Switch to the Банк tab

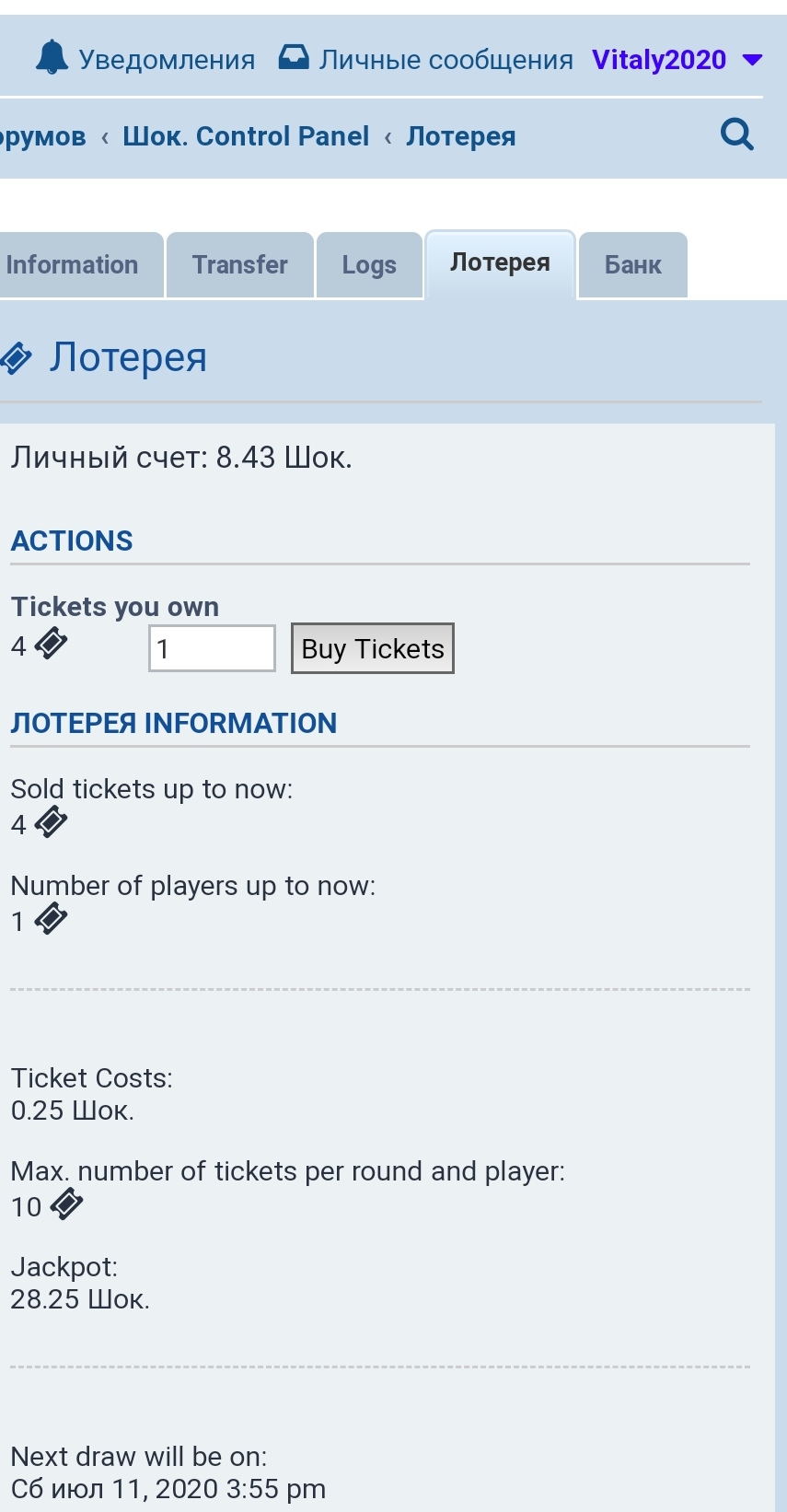pyautogui.click(x=632, y=265)
